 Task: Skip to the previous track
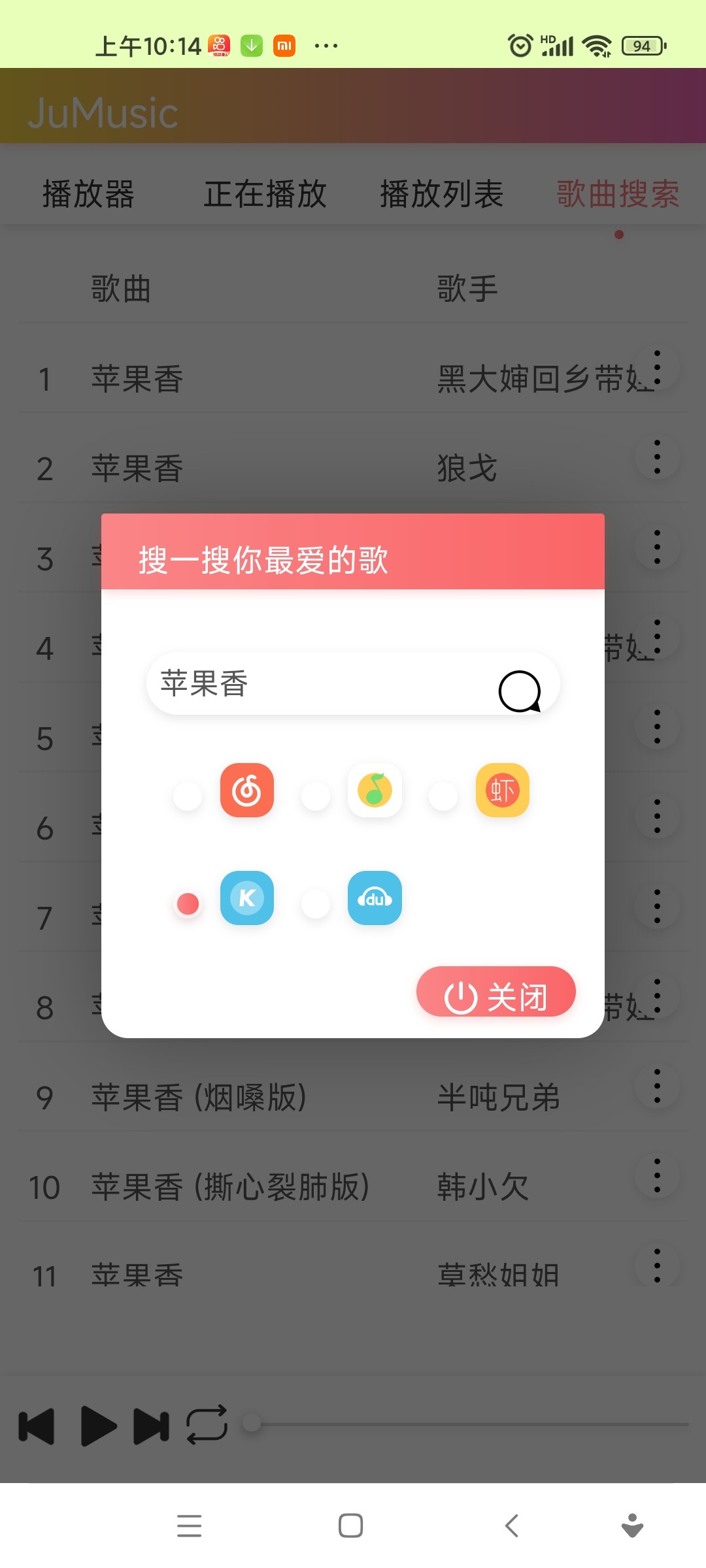click(37, 1426)
